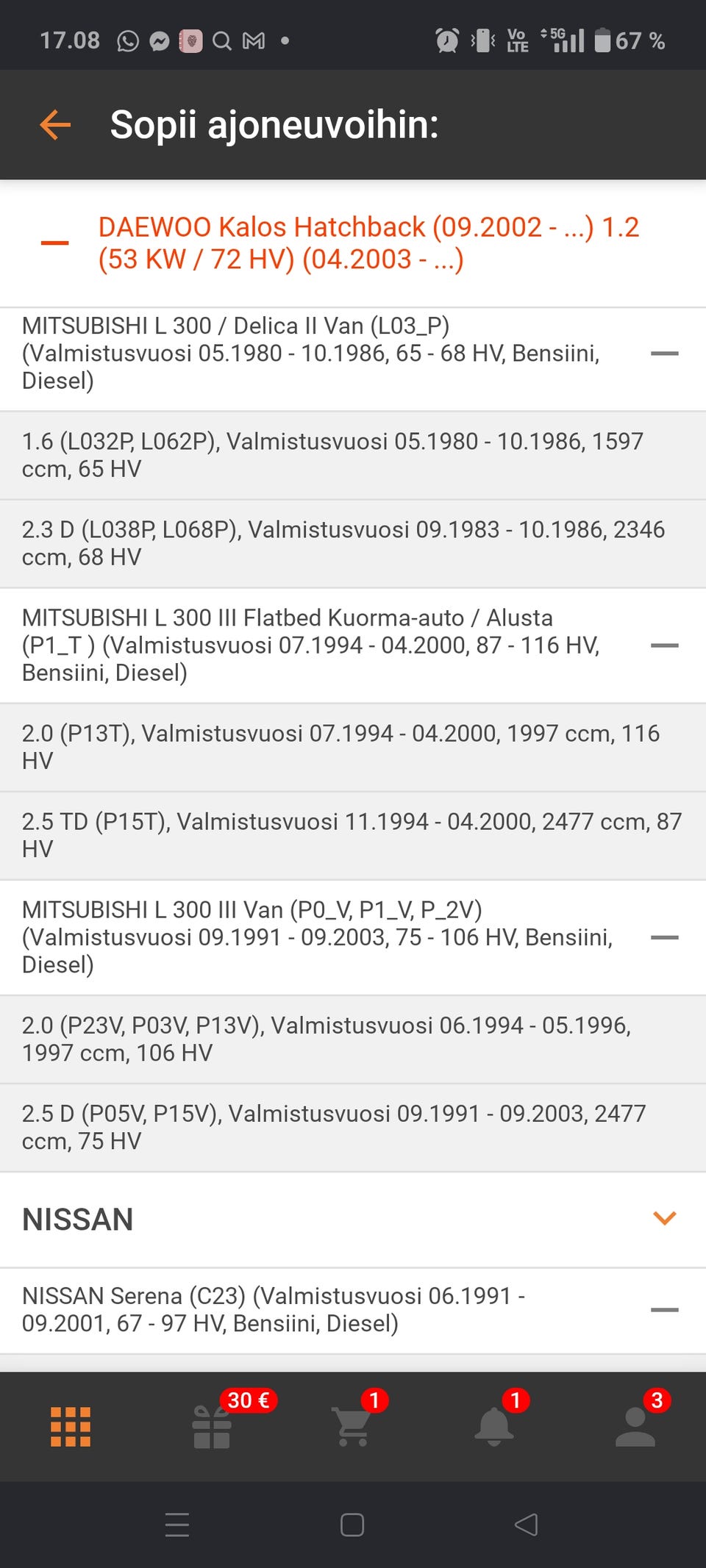Toggle the NISSAN brand section chevron
Viewport: 706px width, 1568px height.
click(x=664, y=1219)
